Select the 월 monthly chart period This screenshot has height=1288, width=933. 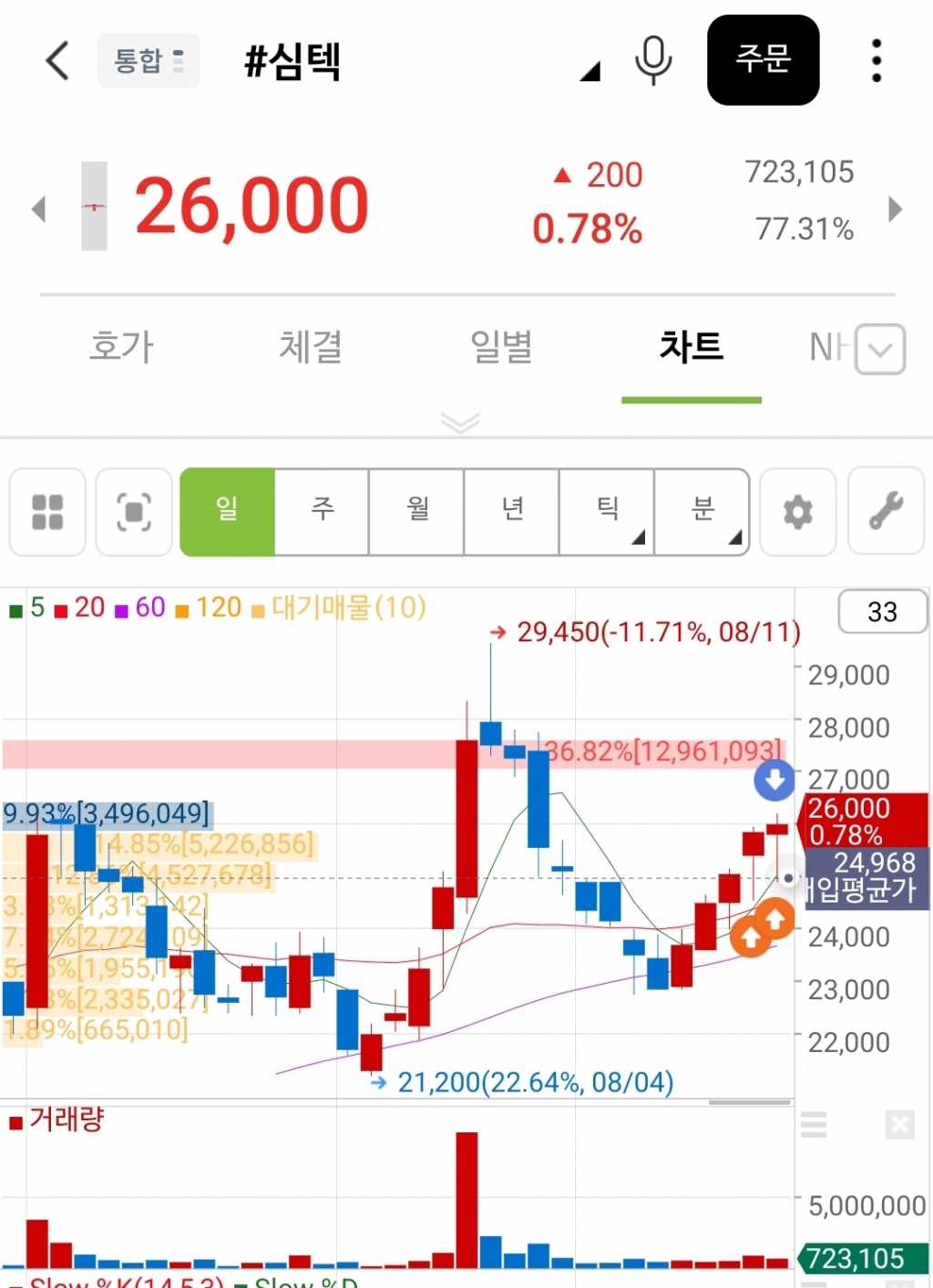417,511
